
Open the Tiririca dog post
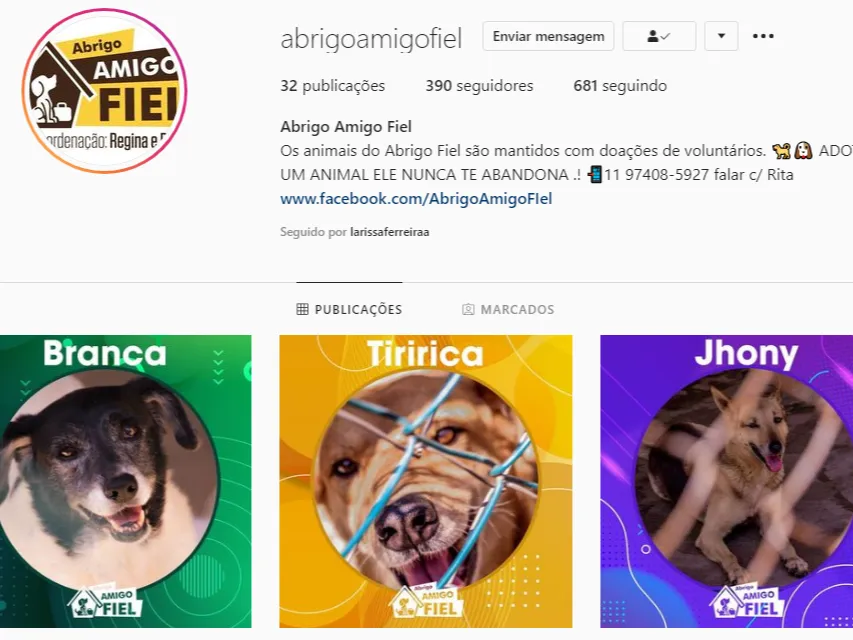(x=425, y=481)
